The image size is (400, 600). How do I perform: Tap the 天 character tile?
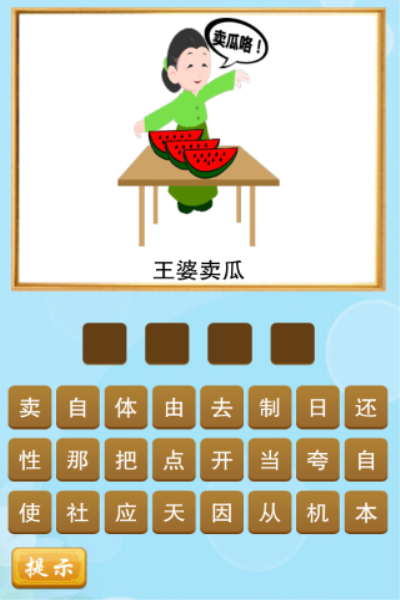(174, 512)
